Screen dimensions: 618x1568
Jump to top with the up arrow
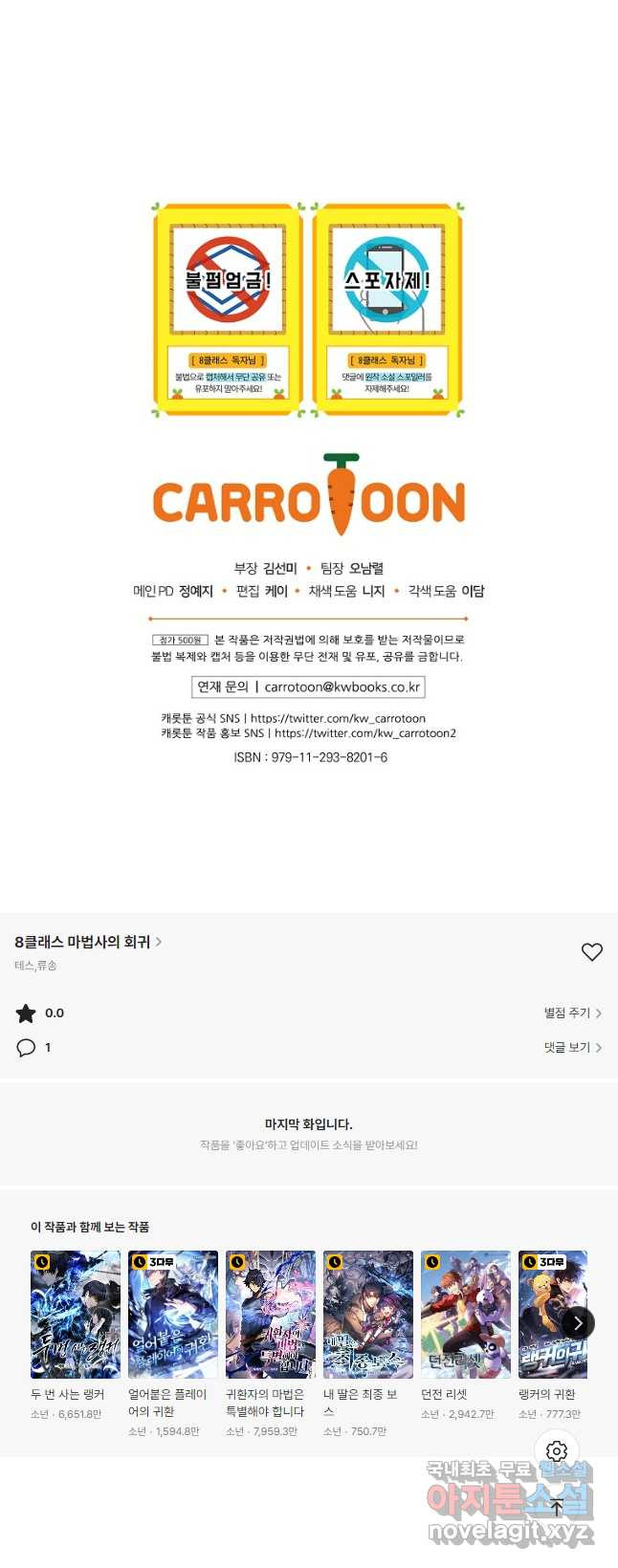(557, 1507)
